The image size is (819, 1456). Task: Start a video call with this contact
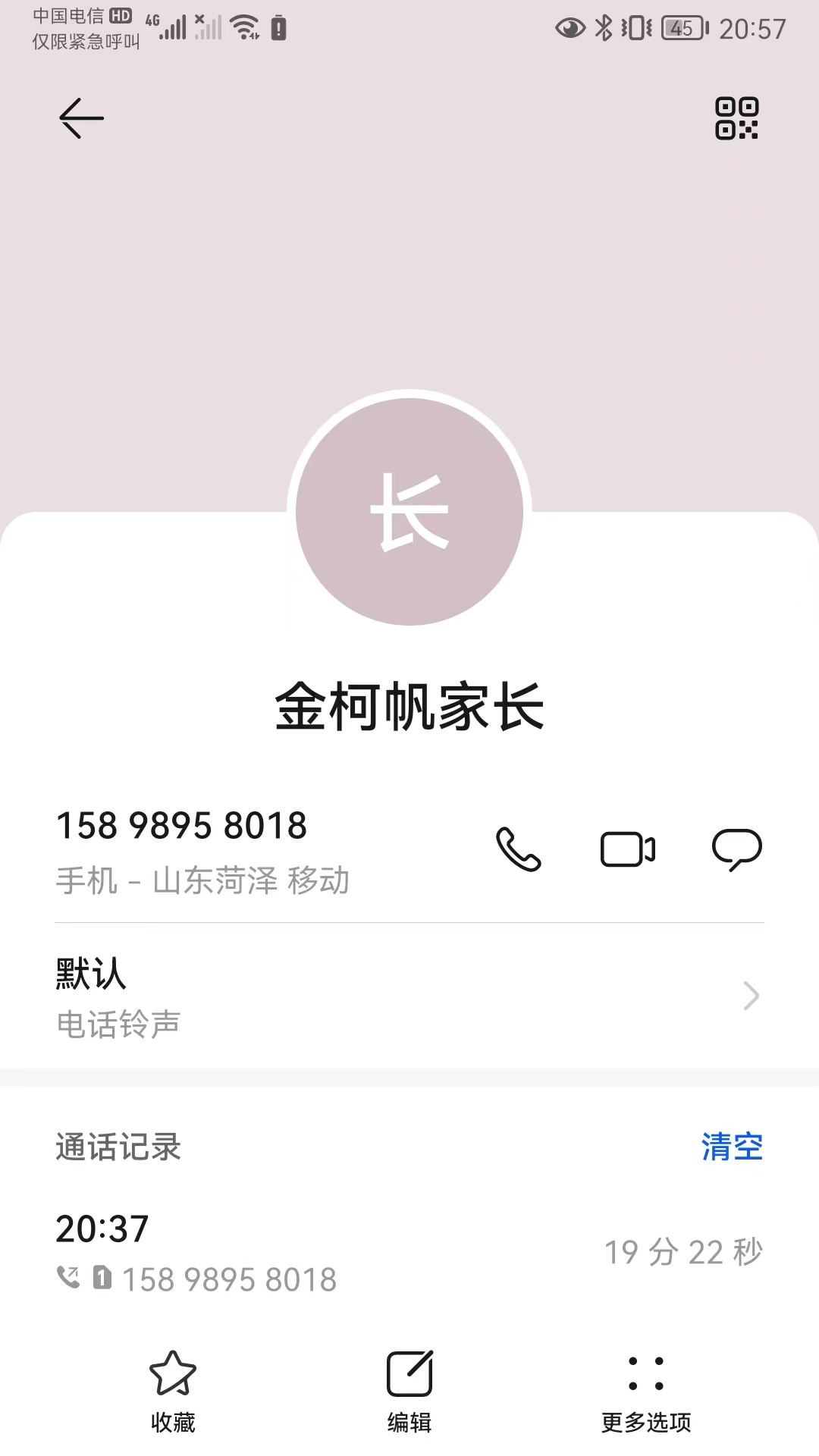coord(628,849)
